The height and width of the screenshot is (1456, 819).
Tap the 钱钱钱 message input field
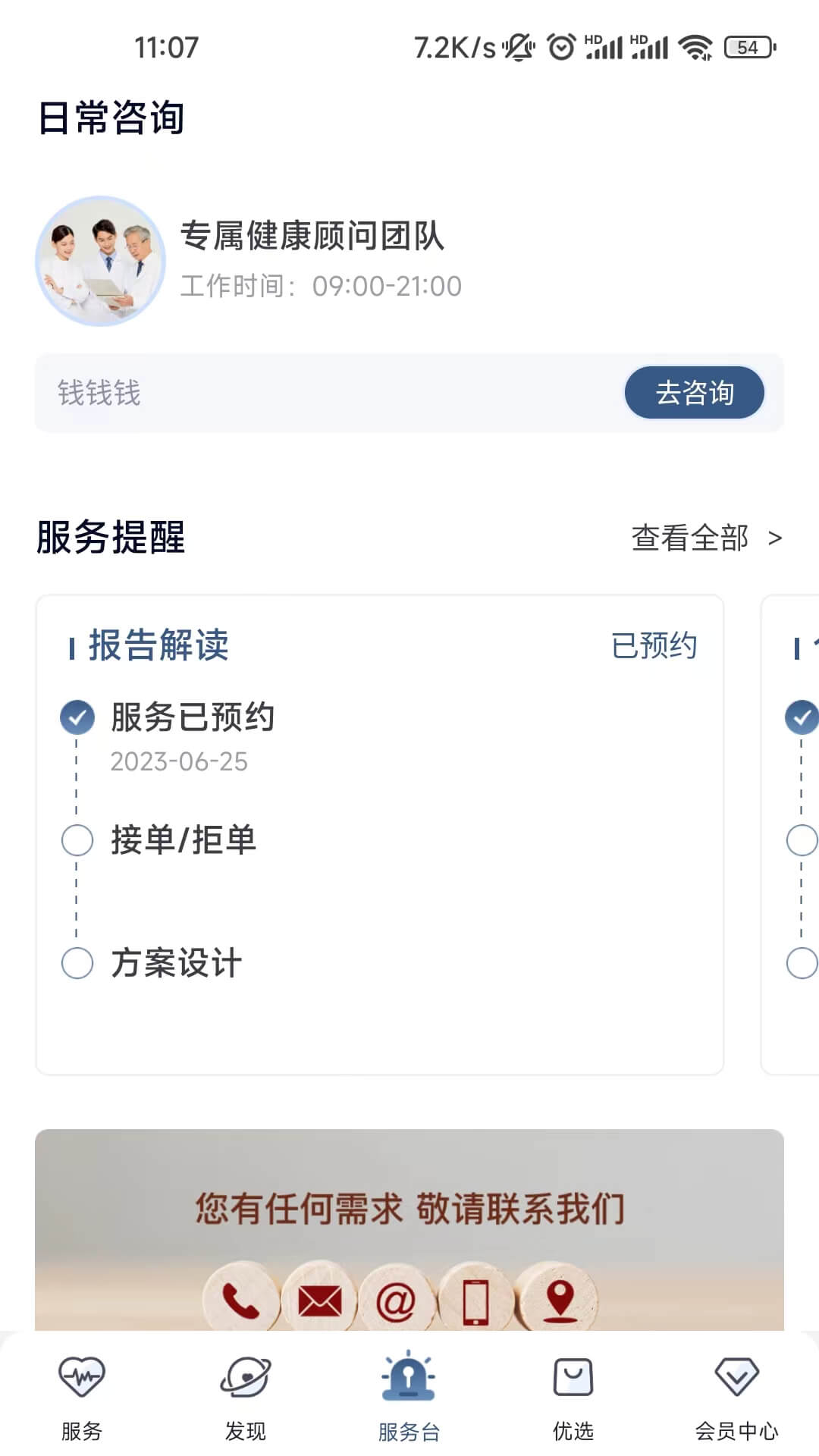[x=303, y=393]
